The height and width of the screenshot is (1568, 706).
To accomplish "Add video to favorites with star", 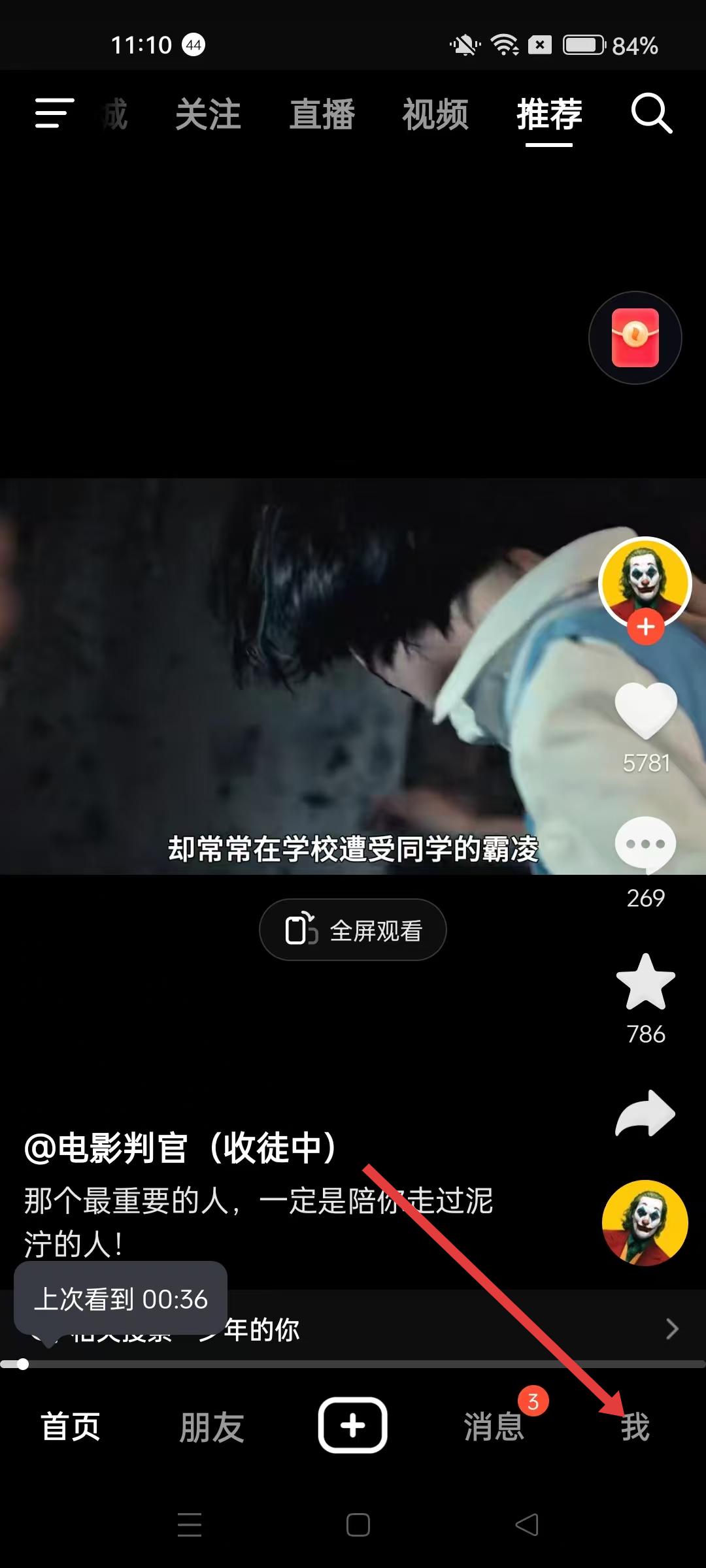I will [x=646, y=982].
